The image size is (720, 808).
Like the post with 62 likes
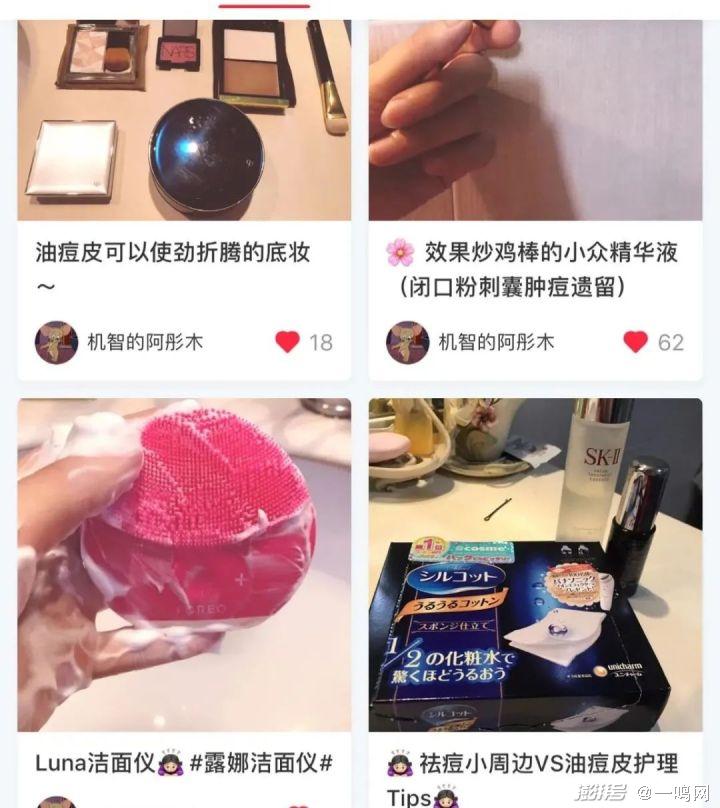(636, 342)
